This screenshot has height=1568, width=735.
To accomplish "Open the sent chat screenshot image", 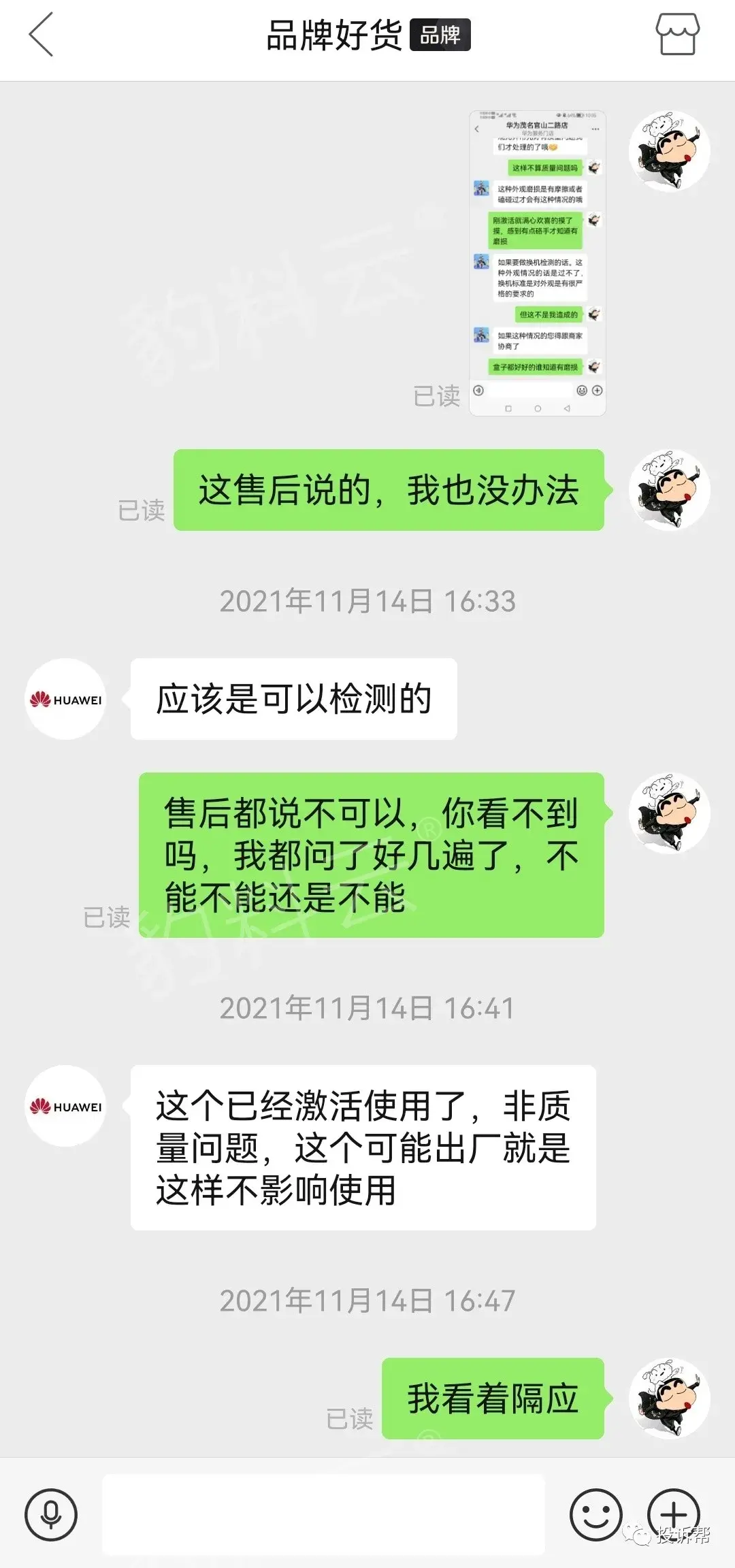I will (537, 263).
